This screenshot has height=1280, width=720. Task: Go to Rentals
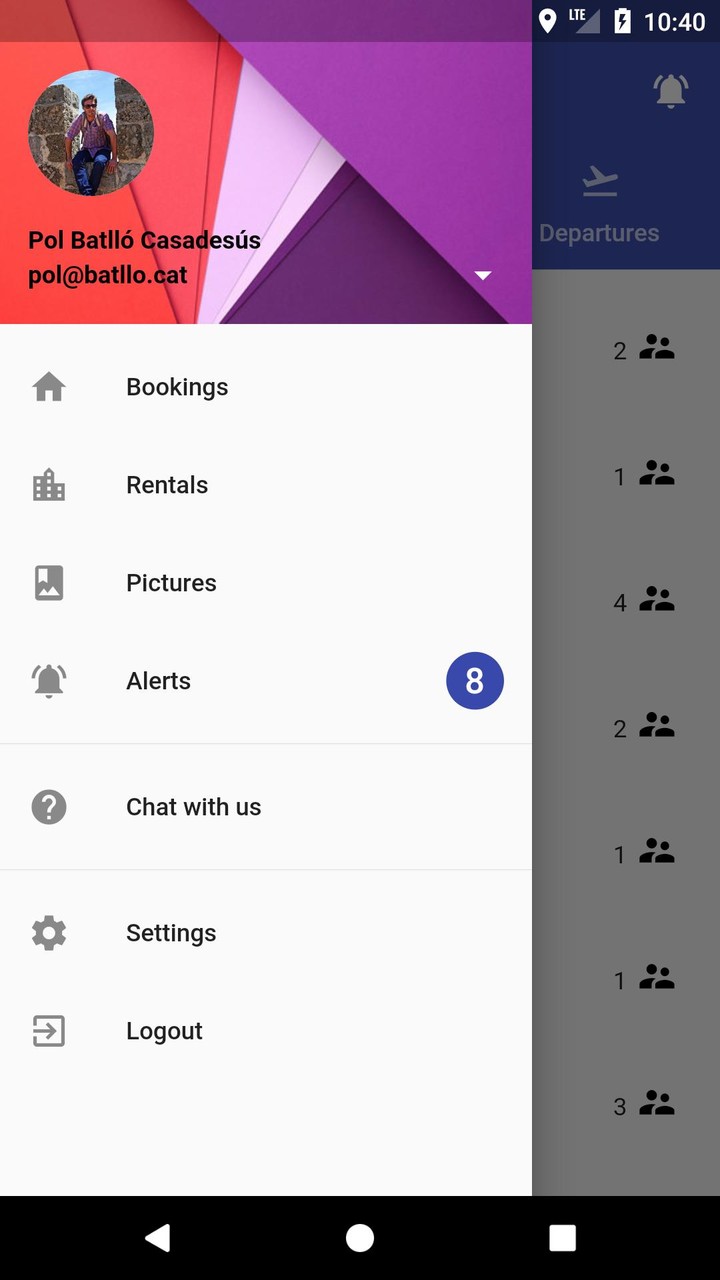point(167,485)
